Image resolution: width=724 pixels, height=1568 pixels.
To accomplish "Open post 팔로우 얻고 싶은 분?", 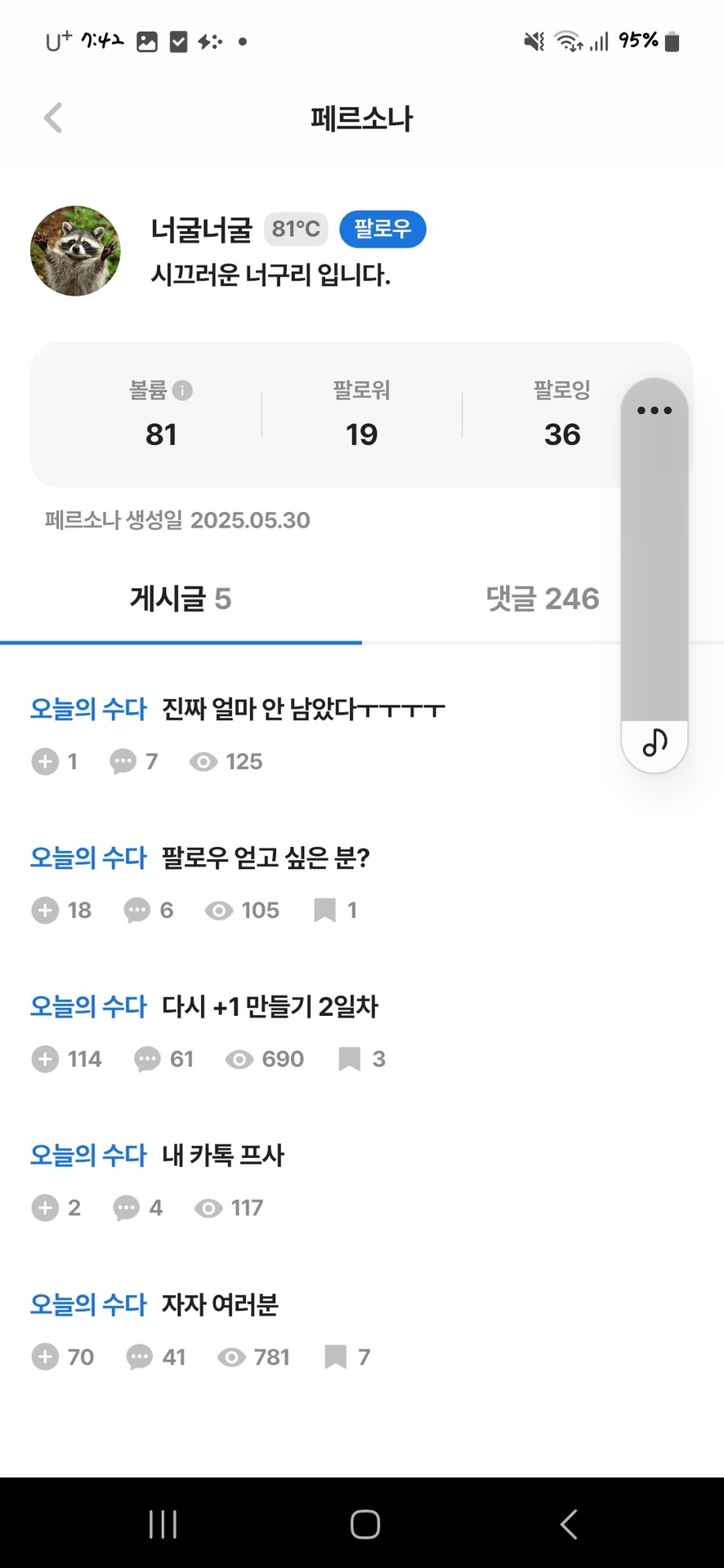I will click(266, 857).
